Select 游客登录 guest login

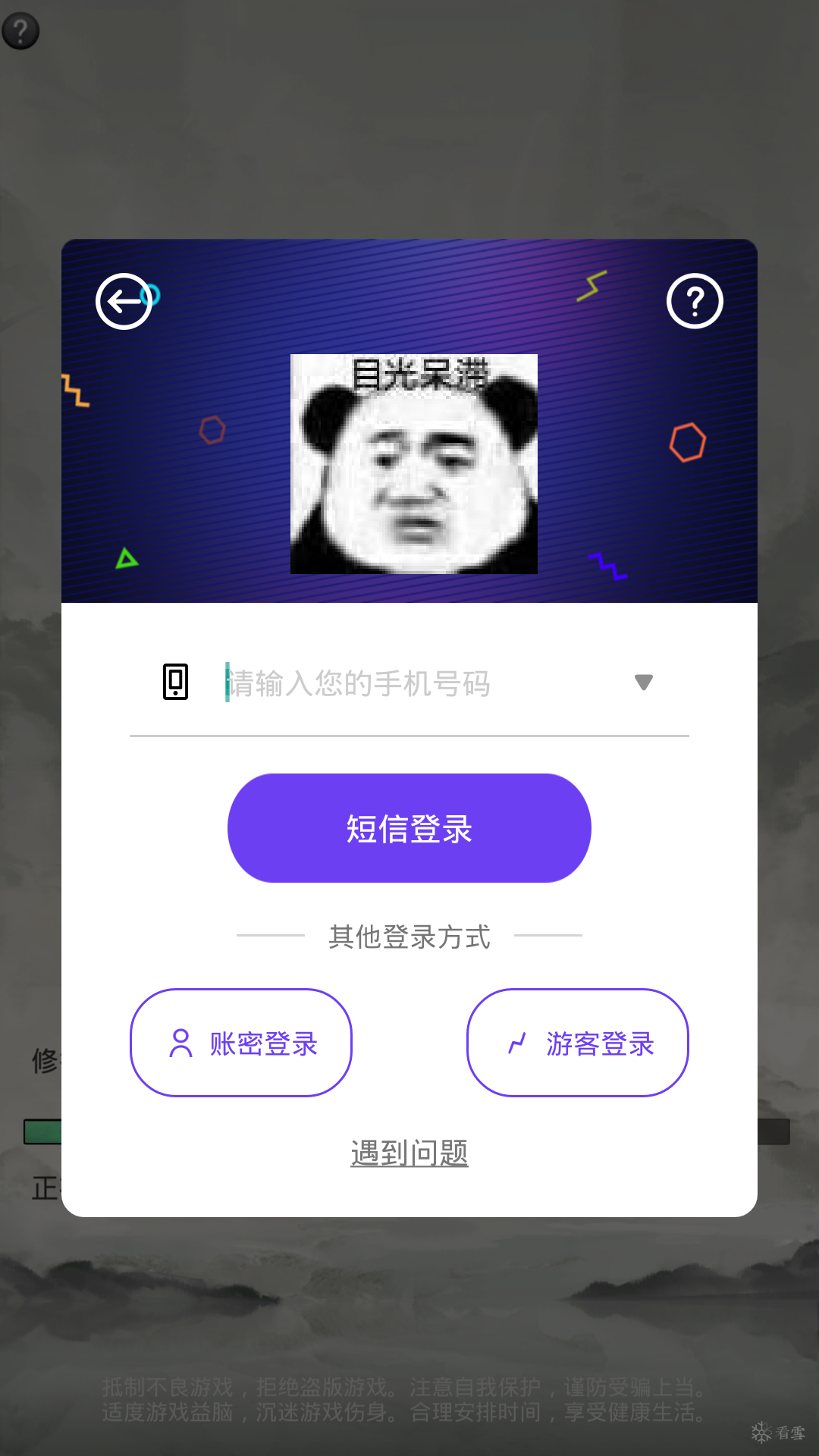pos(578,1043)
